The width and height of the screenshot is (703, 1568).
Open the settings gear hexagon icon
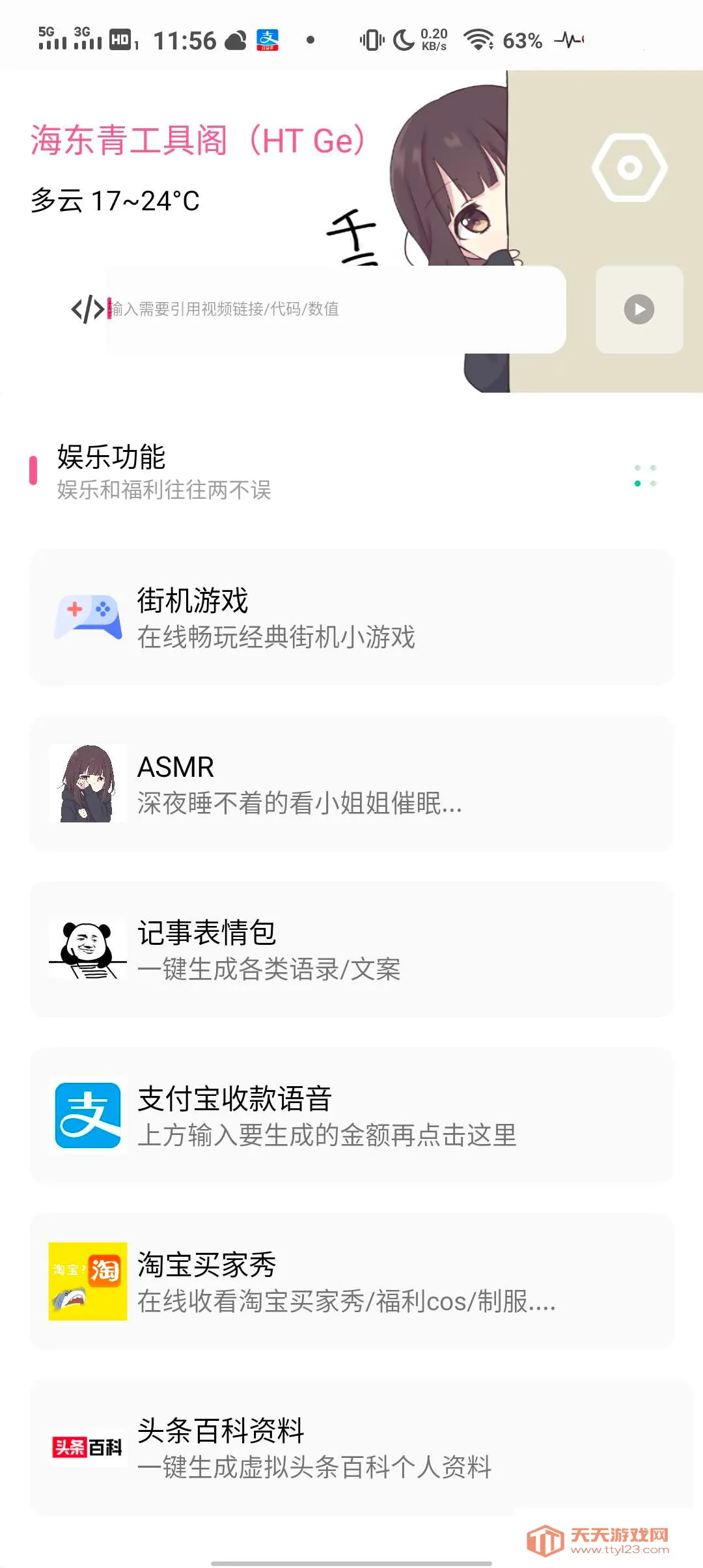pos(631,167)
